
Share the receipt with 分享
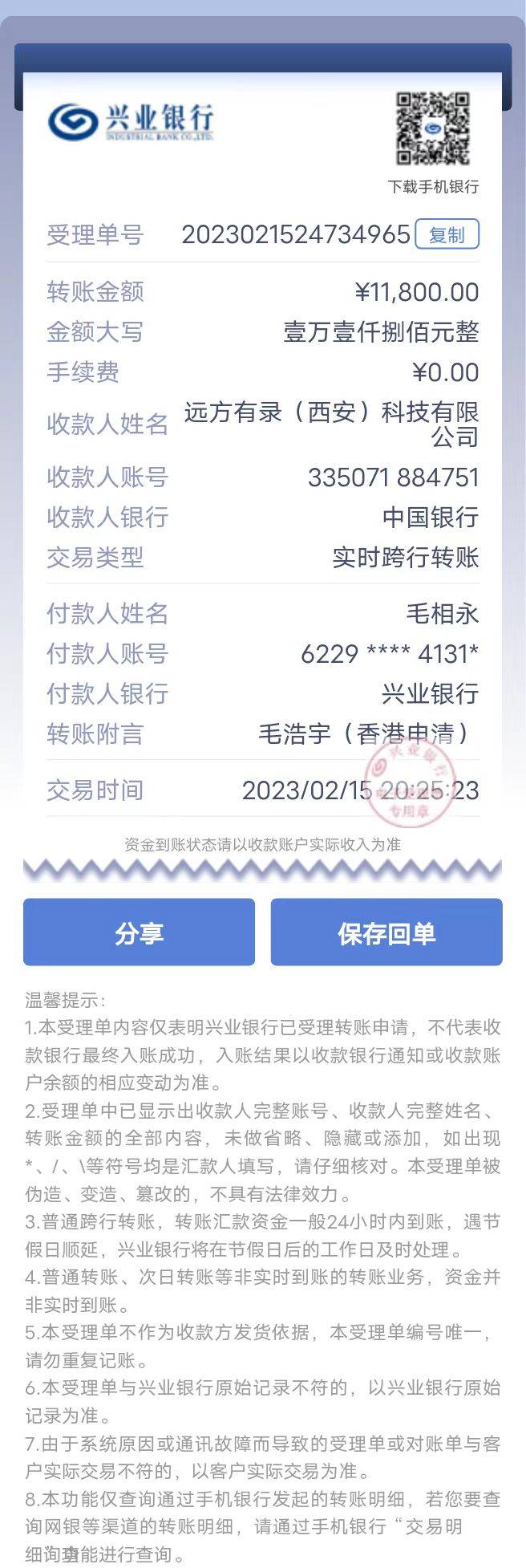click(139, 932)
